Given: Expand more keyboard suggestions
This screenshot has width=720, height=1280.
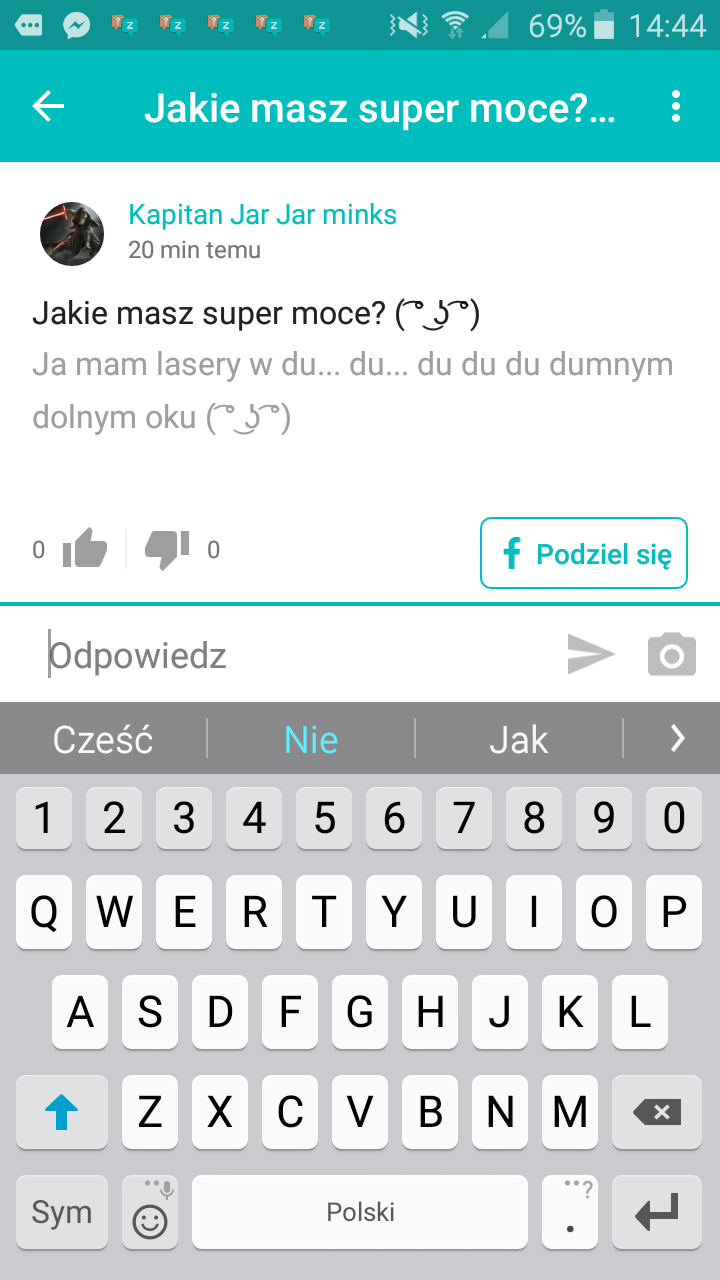Looking at the screenshot, I should pos(677,739).
